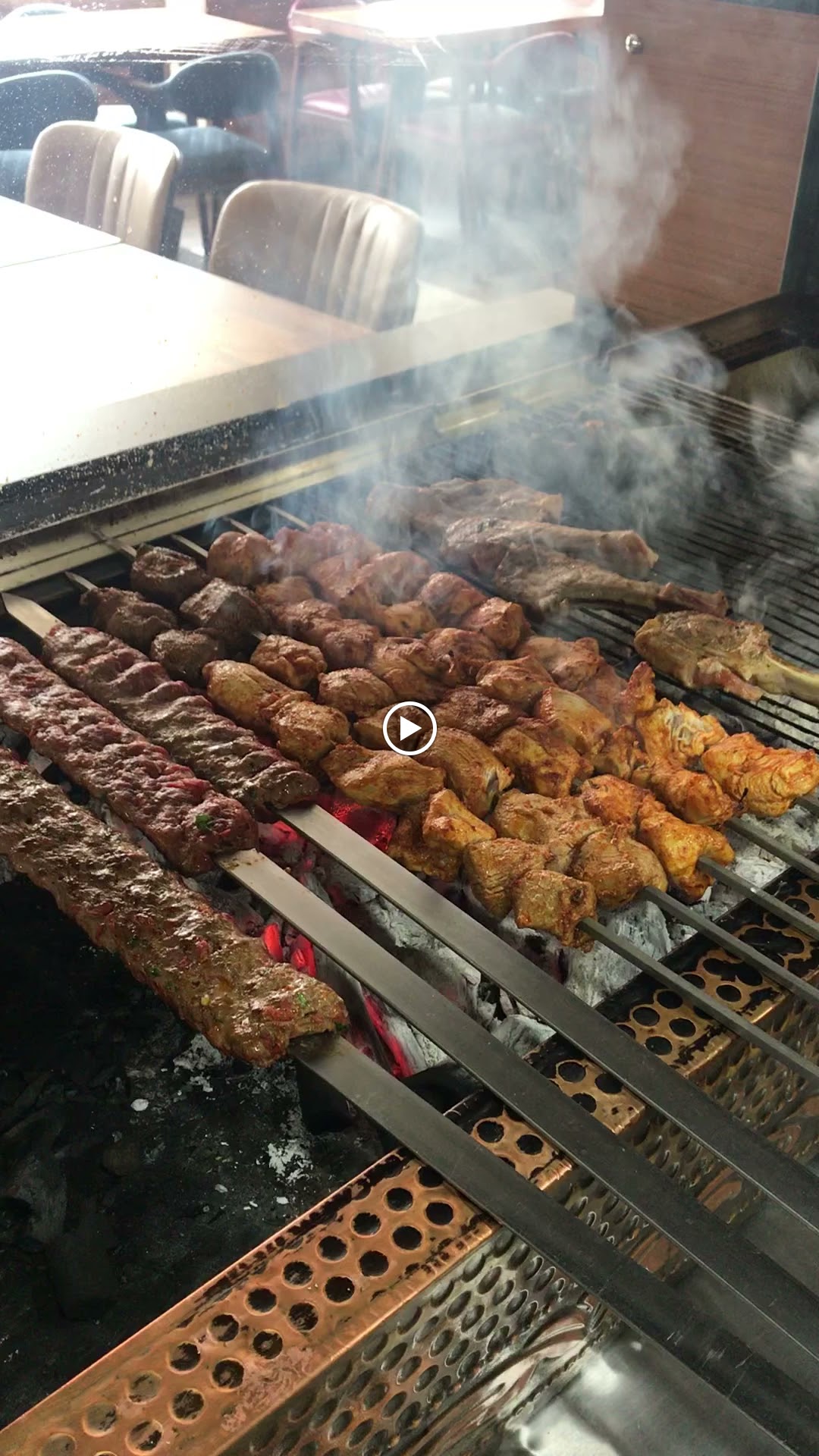Play the grilled kebab video
Image resolution: width=819 pixels, height=1456 pixels.
(409, 729)
